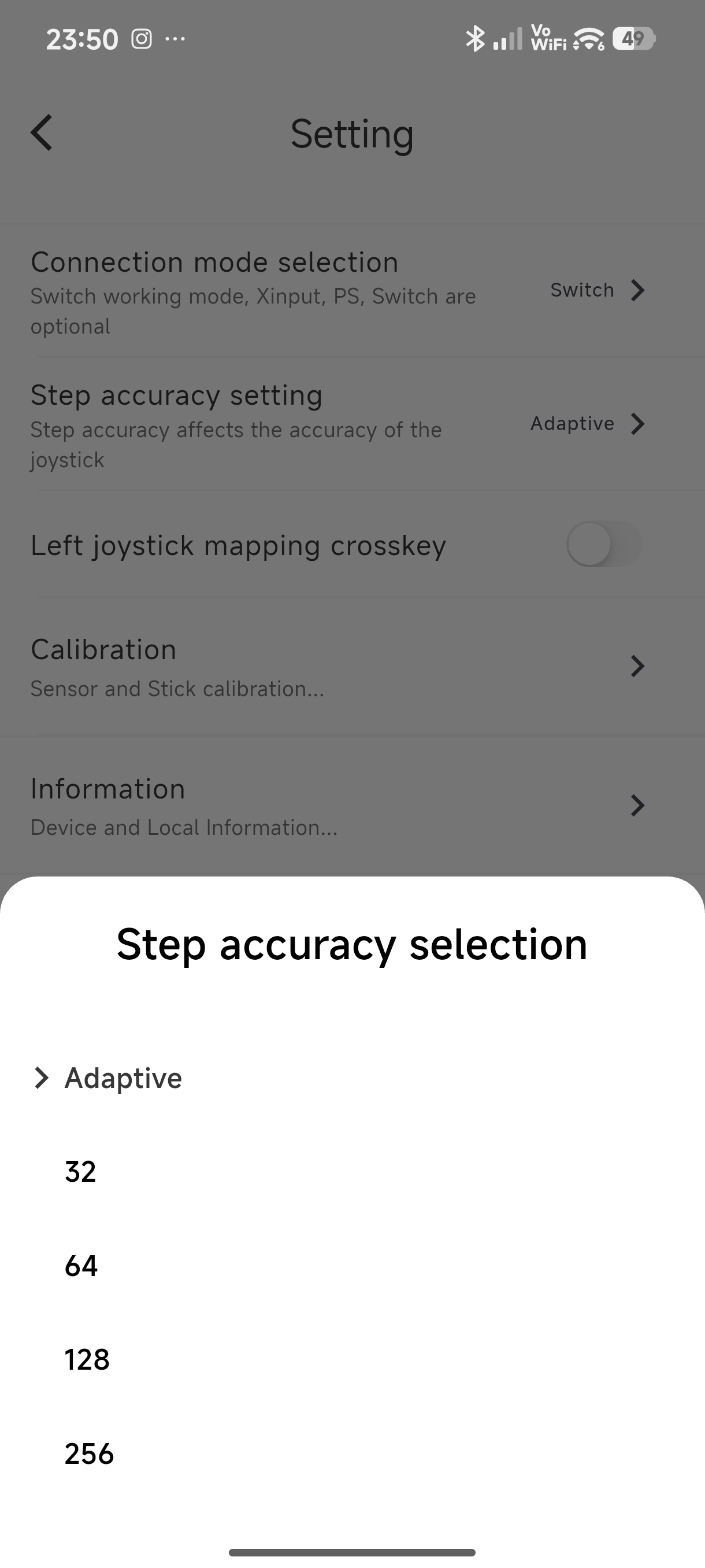
Task: Pick the 128 step accuracy value
Action: (87, 1360)
